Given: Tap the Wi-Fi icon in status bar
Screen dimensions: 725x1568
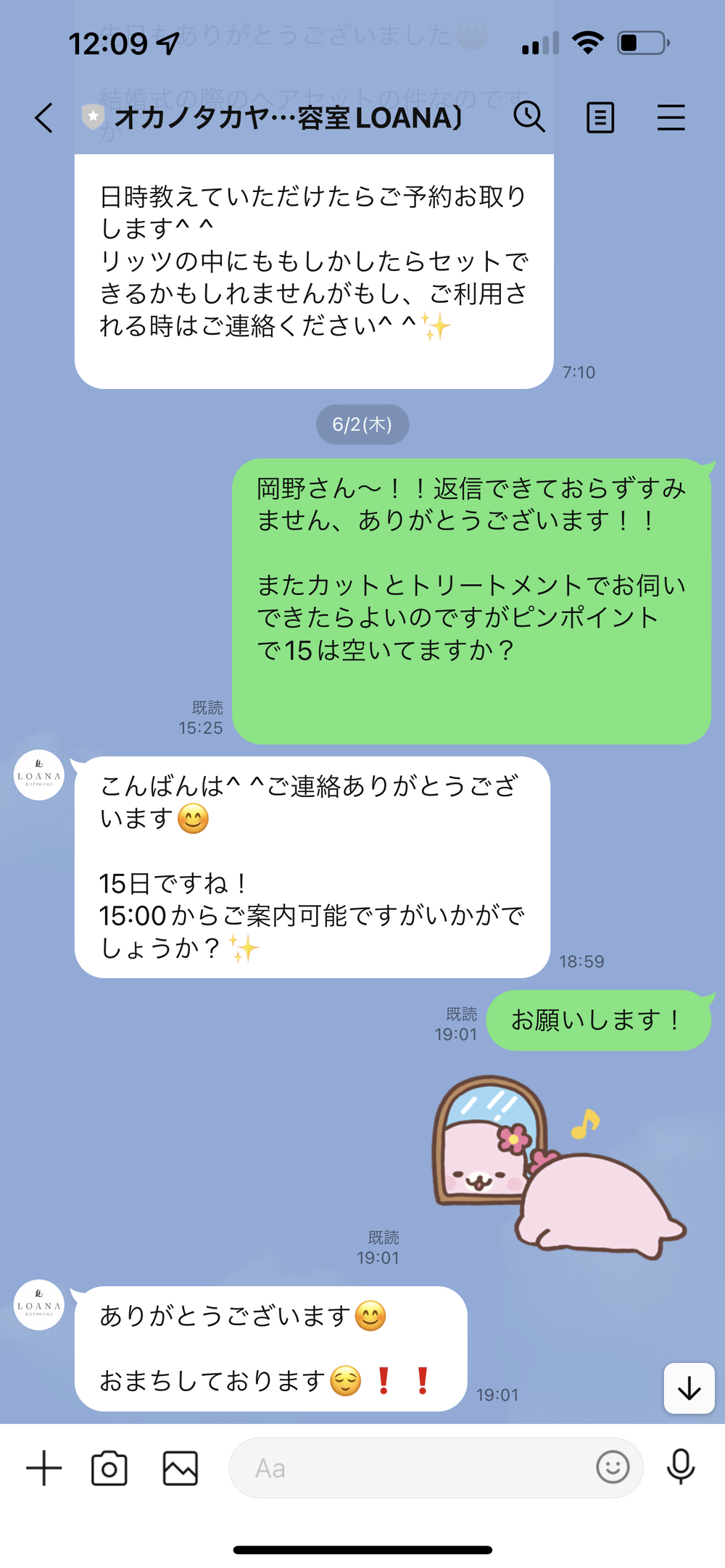Looking at the screenshot, I should click(588, 42).
